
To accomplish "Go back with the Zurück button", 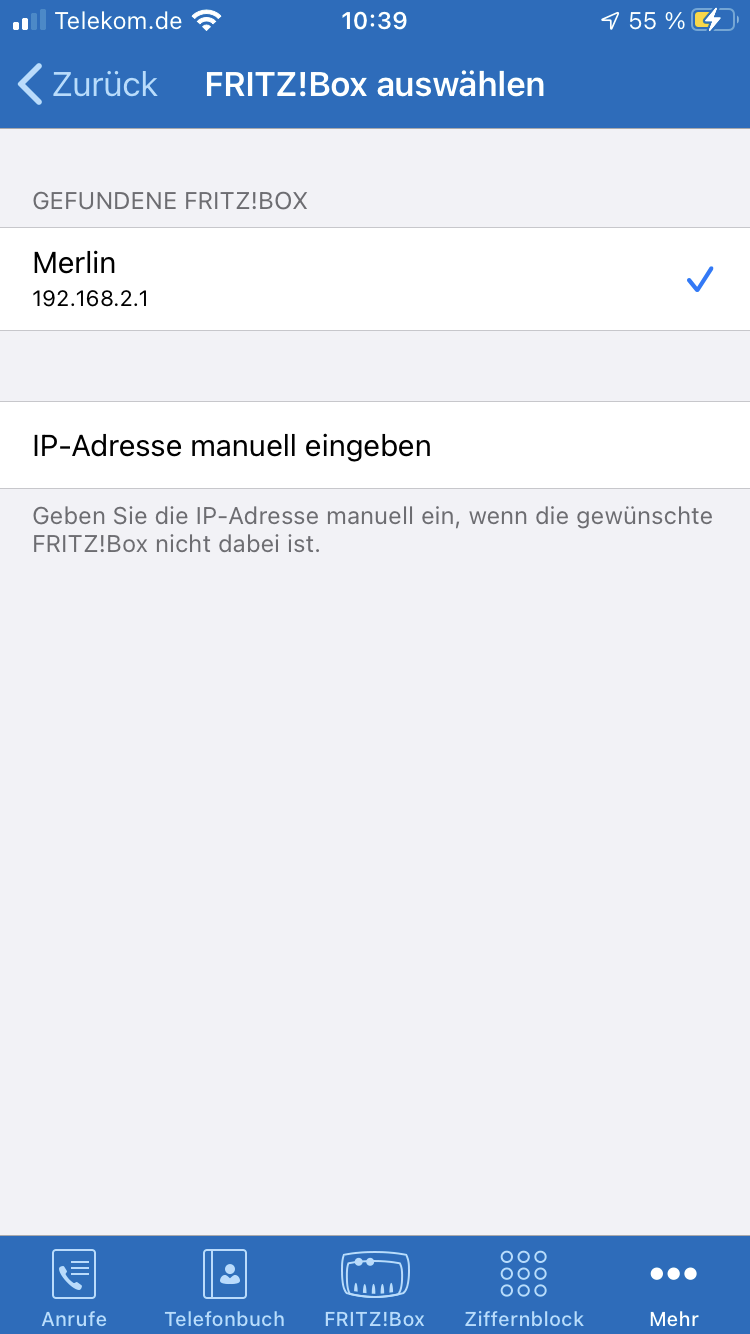I will [x=88, y=84].
